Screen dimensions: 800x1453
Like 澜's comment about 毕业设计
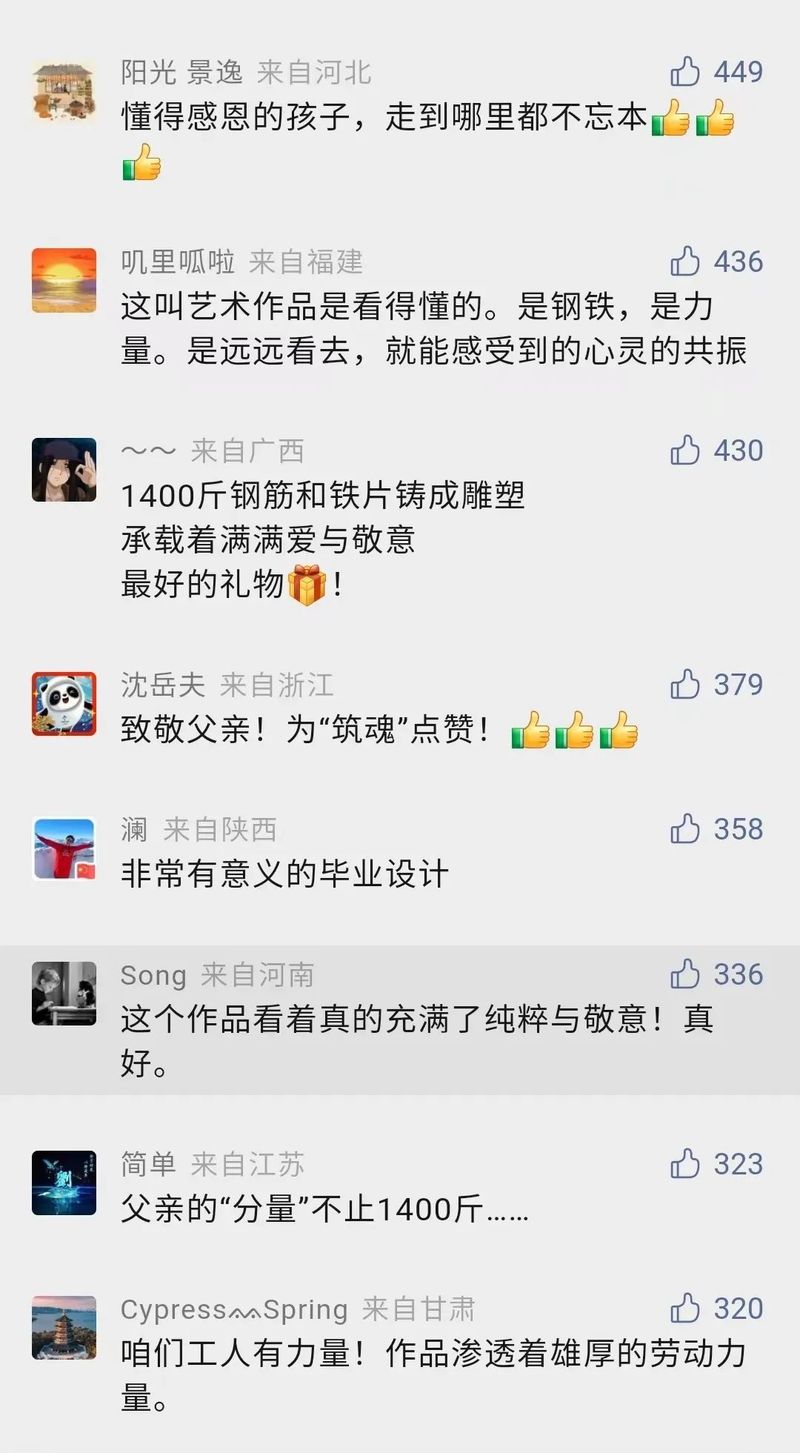pyautogui.click(x=685, y=829)
